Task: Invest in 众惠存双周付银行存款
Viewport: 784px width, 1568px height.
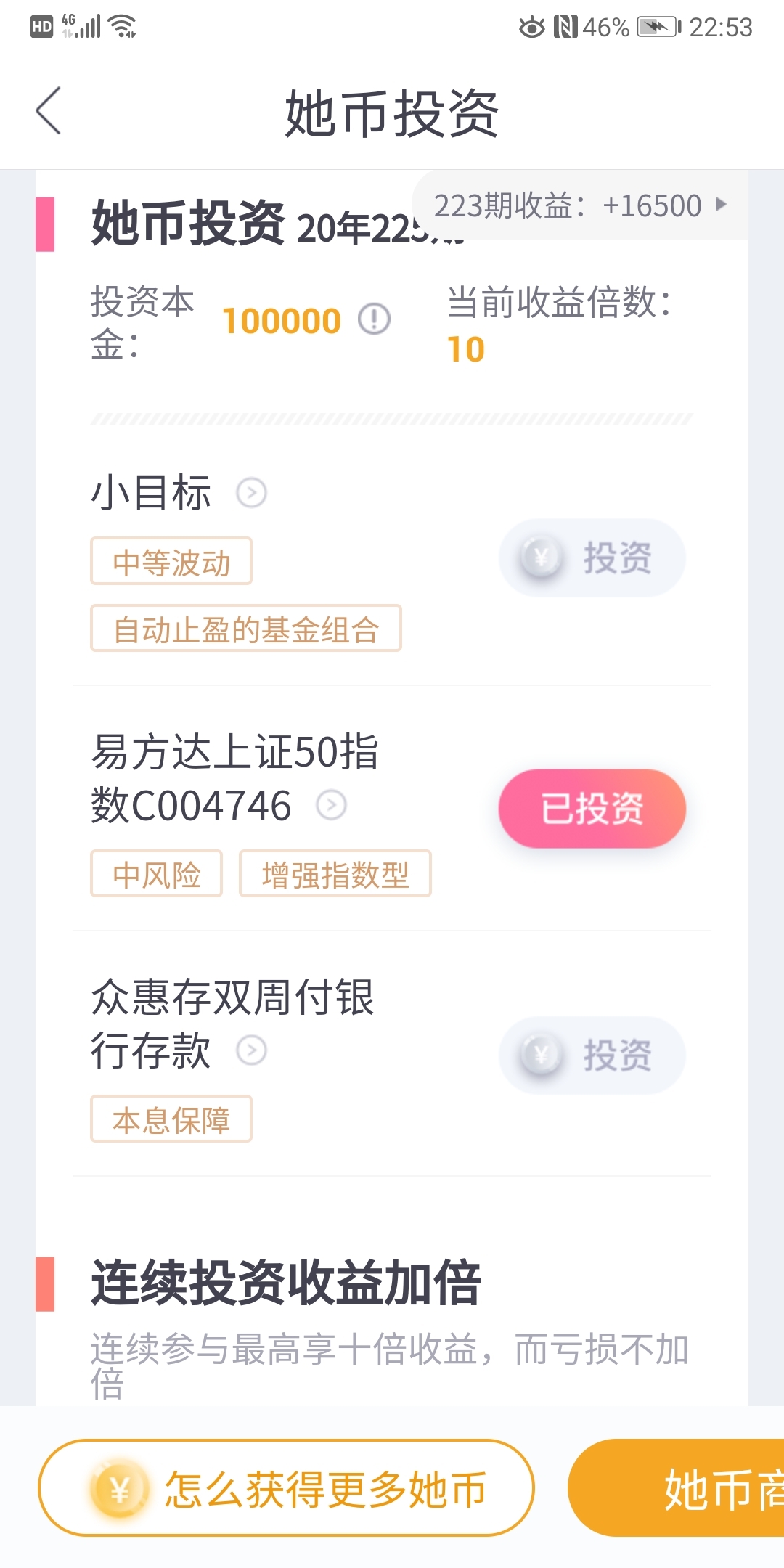Action: tap(592, 1055)
